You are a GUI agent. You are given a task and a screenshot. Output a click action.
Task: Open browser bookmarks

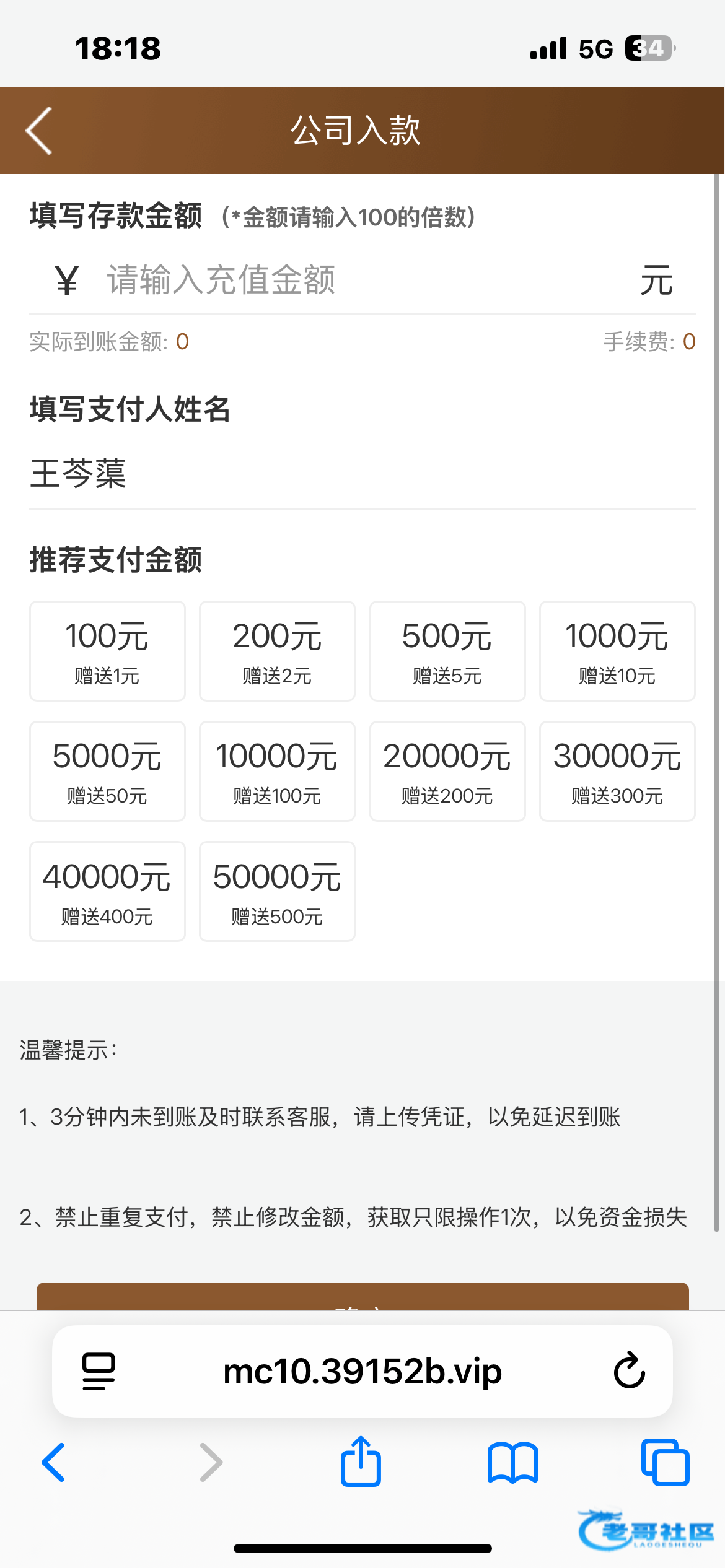pos(512,1462)
